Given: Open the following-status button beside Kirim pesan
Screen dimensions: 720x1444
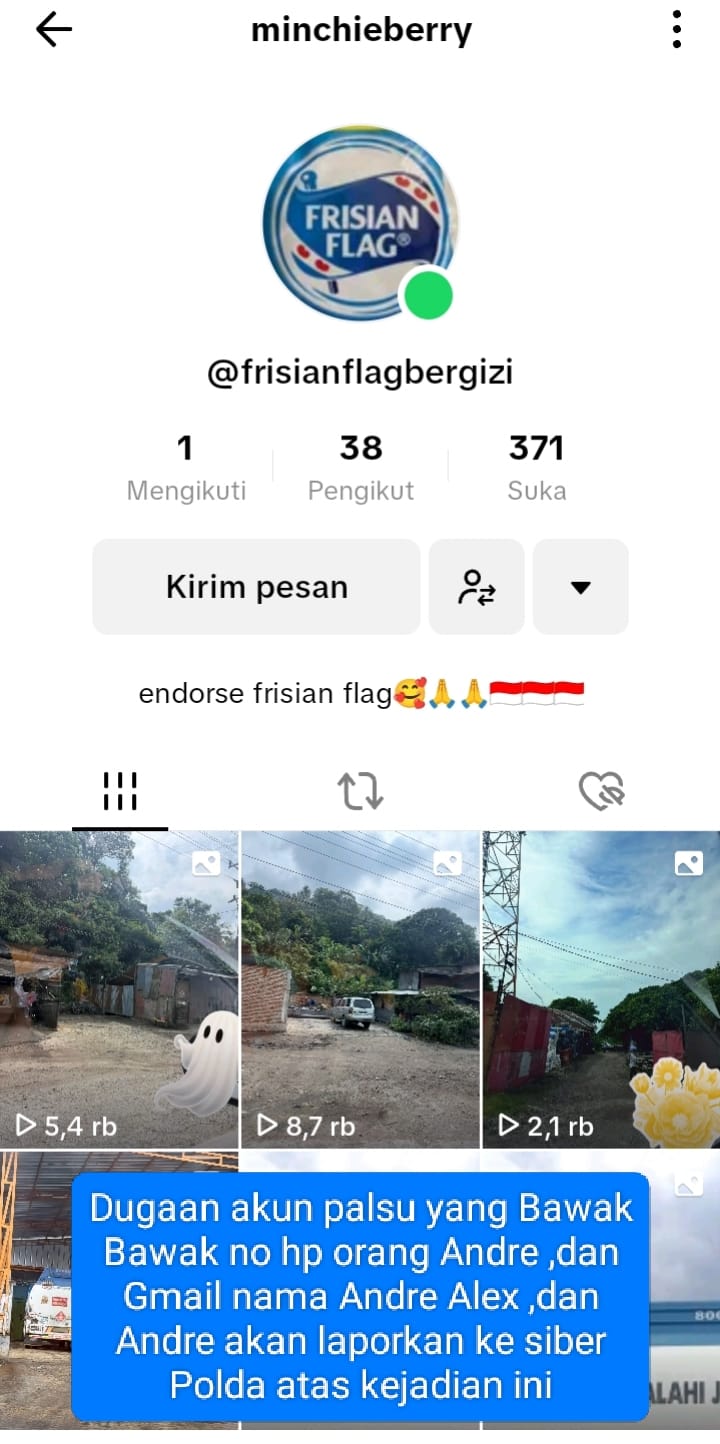Looking at the screenshot, I should (x=477, y=587).
